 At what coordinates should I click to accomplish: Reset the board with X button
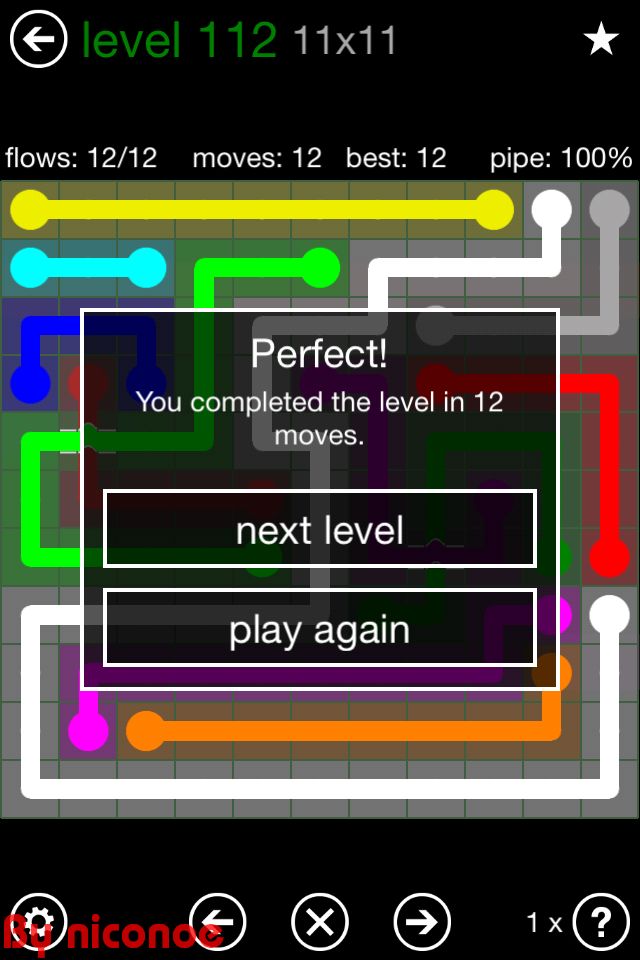coord(320,921)
